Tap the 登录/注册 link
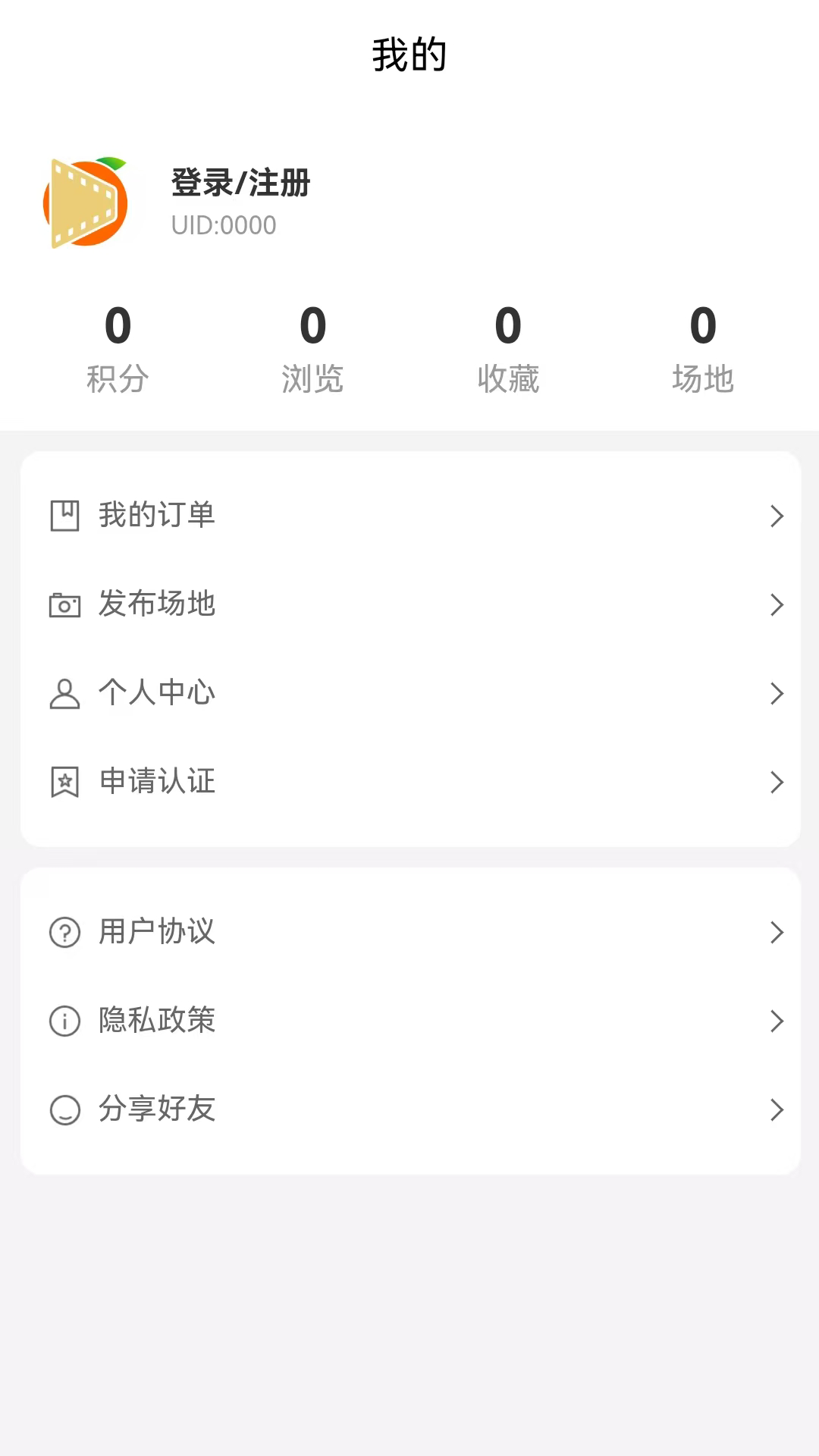This screenshot has width=819, height=1456. pos(239,182)
